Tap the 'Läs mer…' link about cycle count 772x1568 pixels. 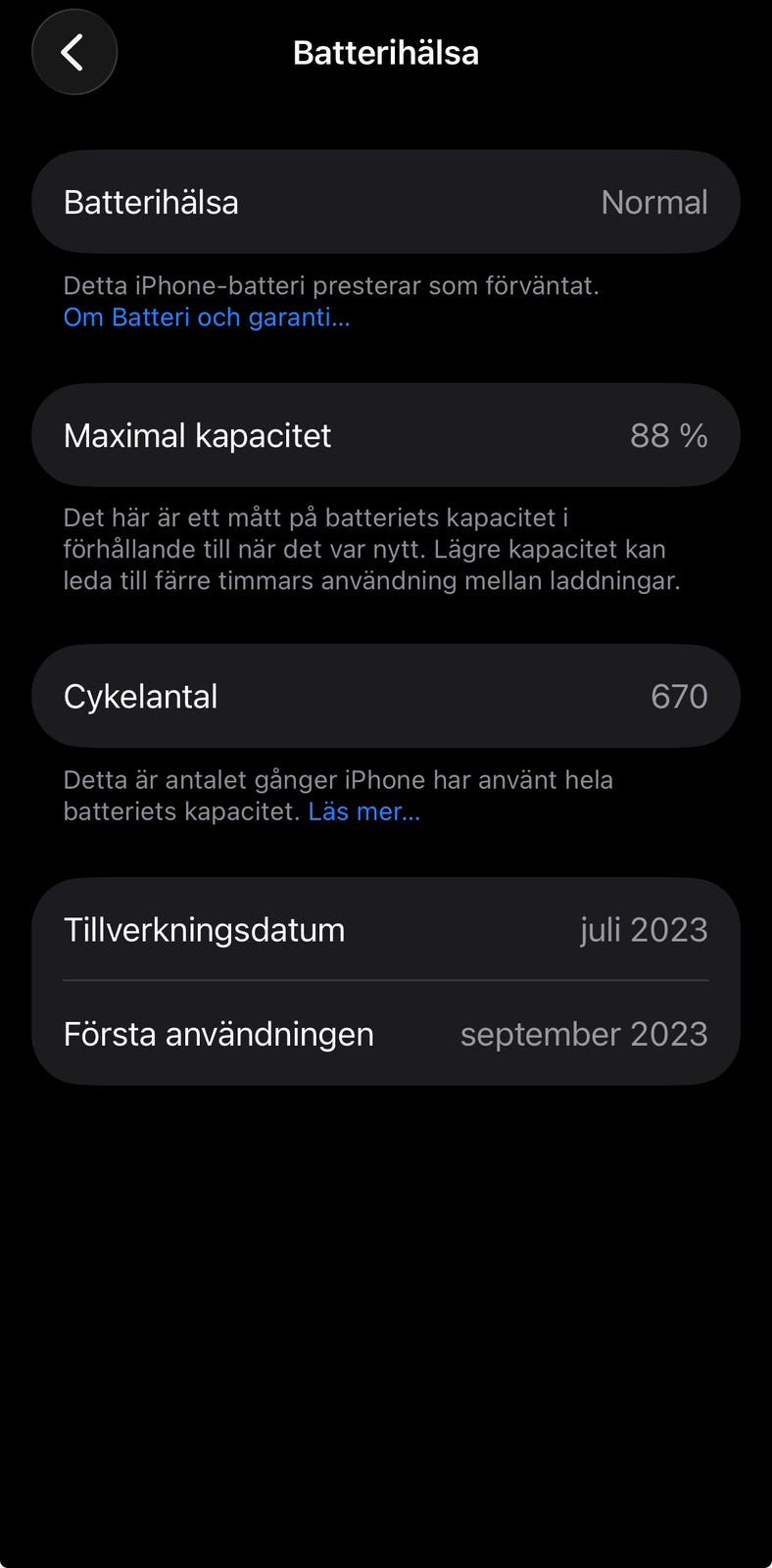(x=364, y=811)
